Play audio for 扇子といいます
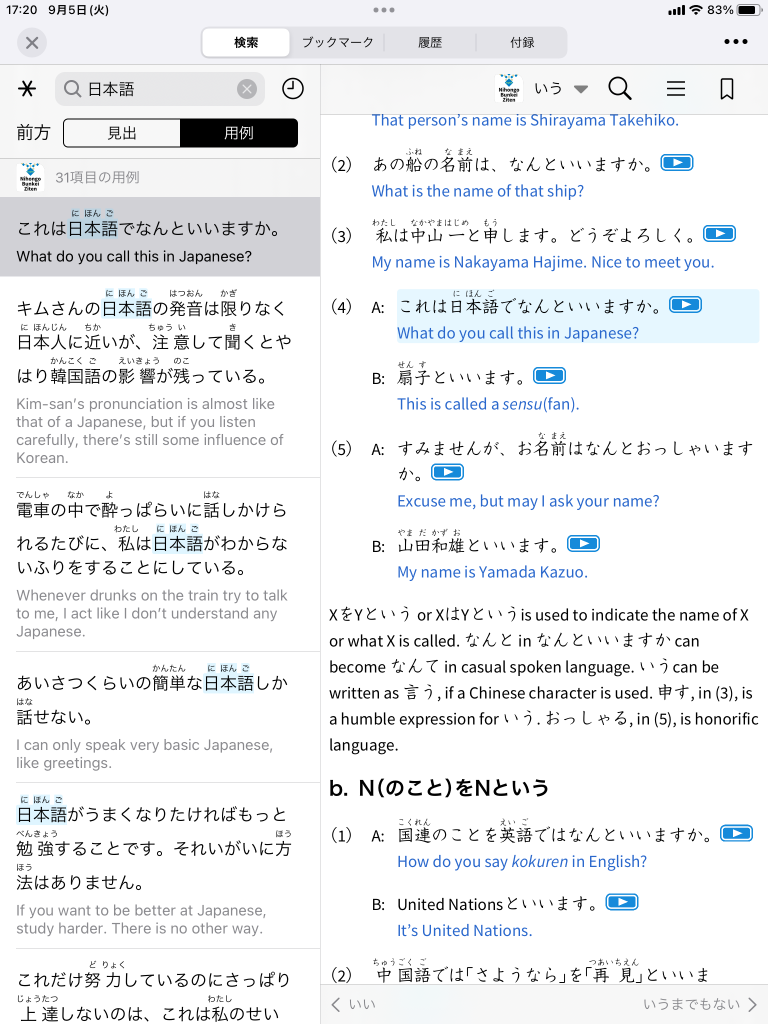Screen dimensions: 768x1024 [549, 376]
